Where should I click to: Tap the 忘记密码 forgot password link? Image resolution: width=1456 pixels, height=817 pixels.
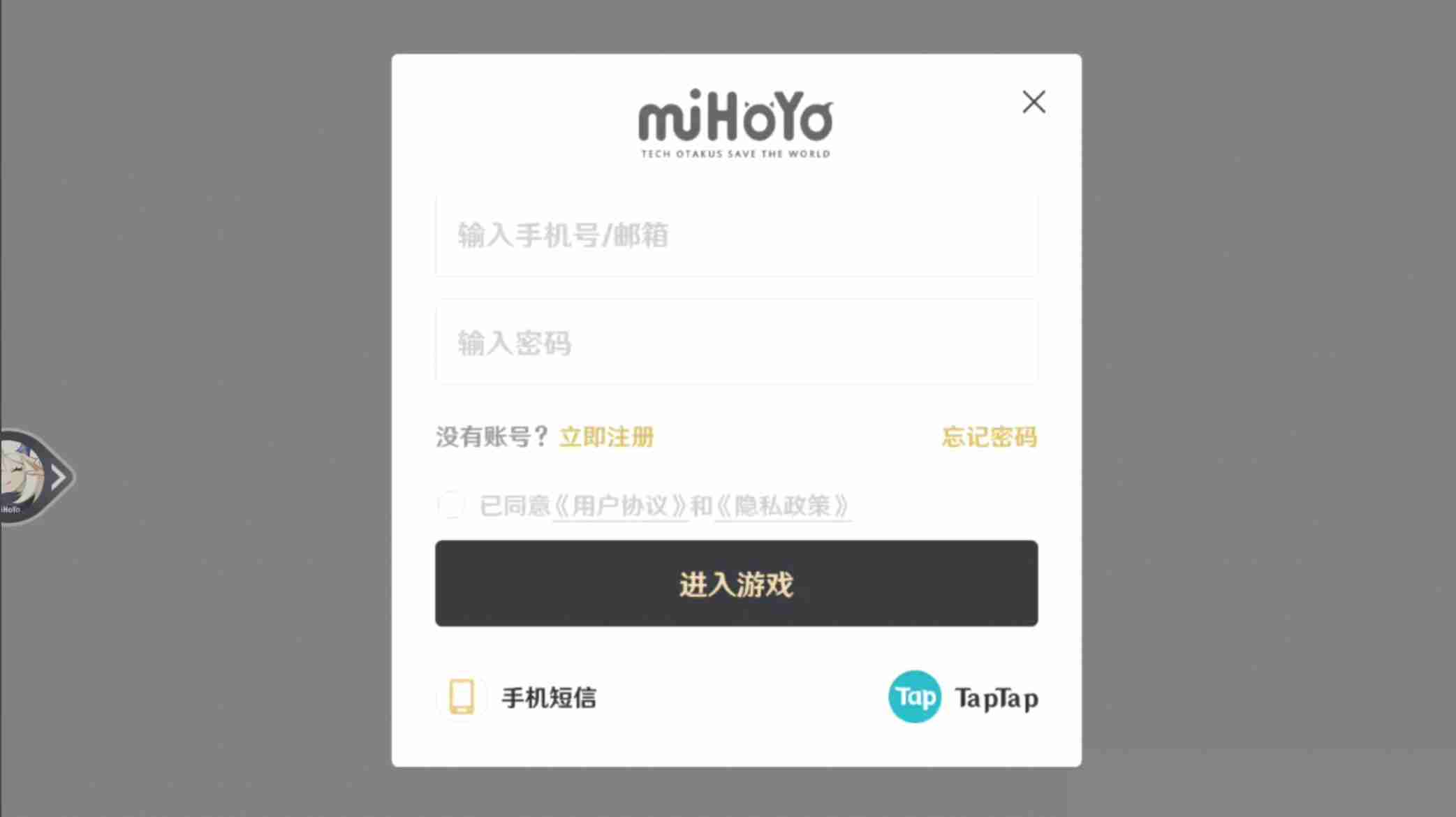[989, 437]
